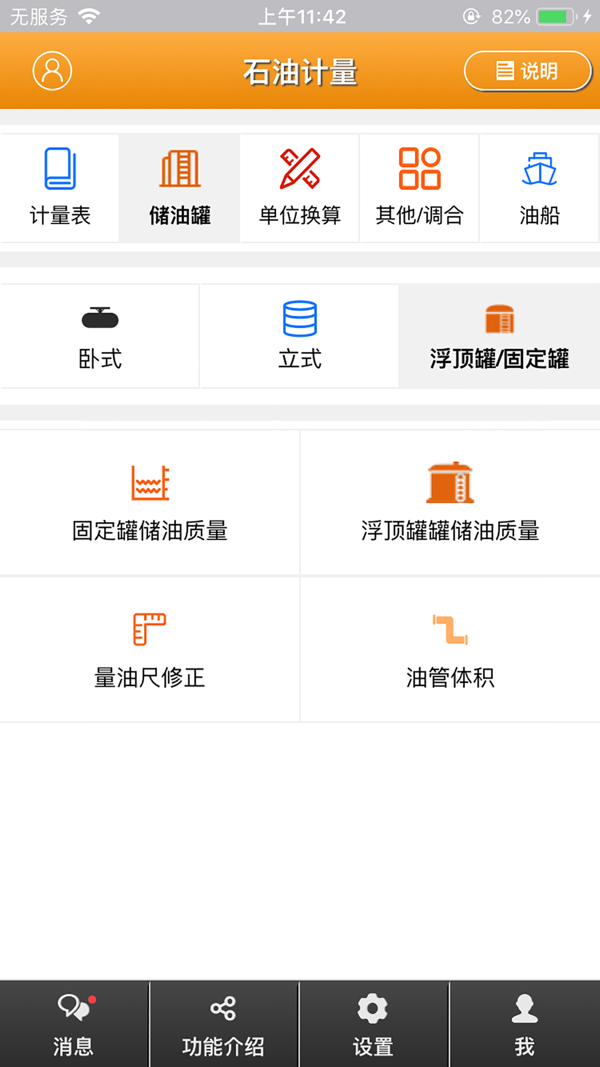600x1067 pixels.
Task: Open the 油管体积 tool
Action: (x=450, y=650)
